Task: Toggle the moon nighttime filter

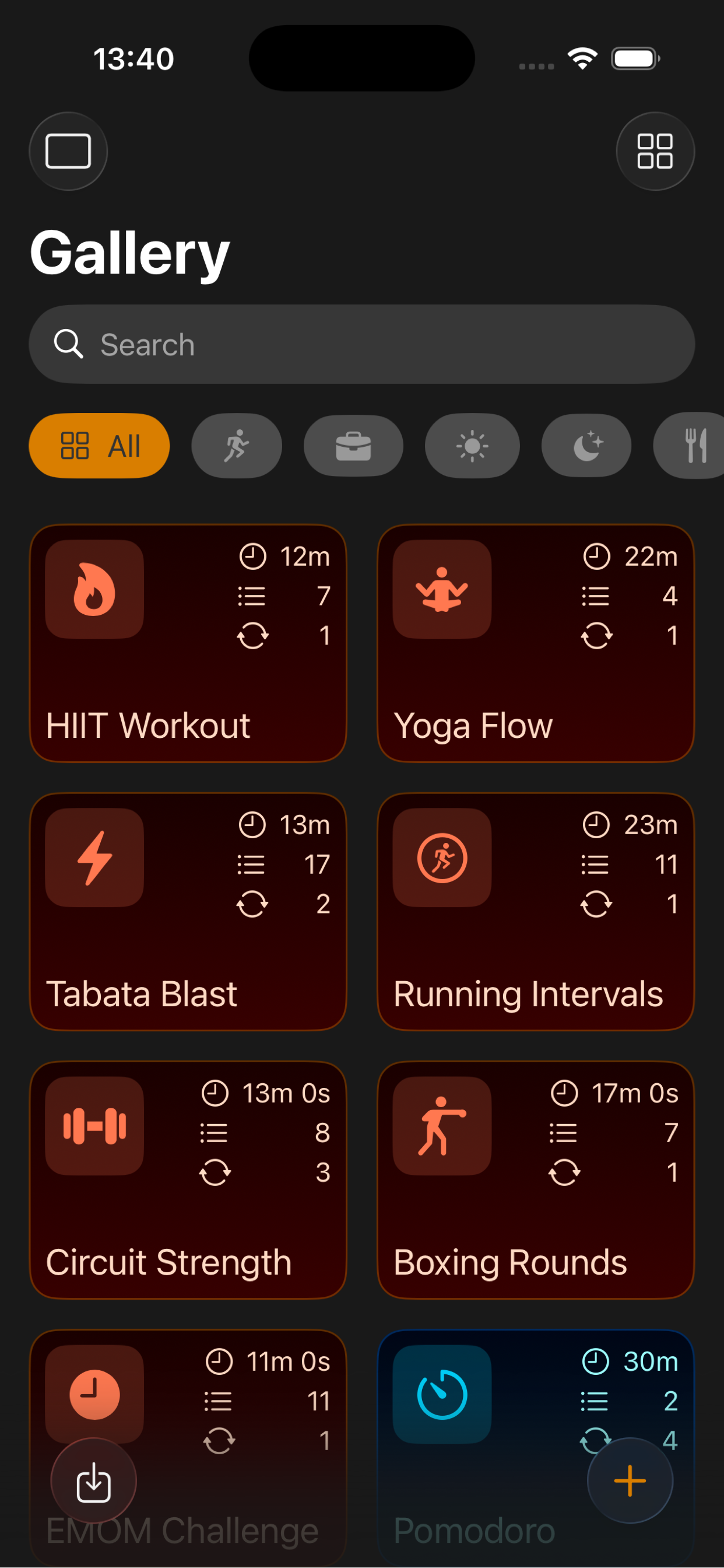Action: 586,445
